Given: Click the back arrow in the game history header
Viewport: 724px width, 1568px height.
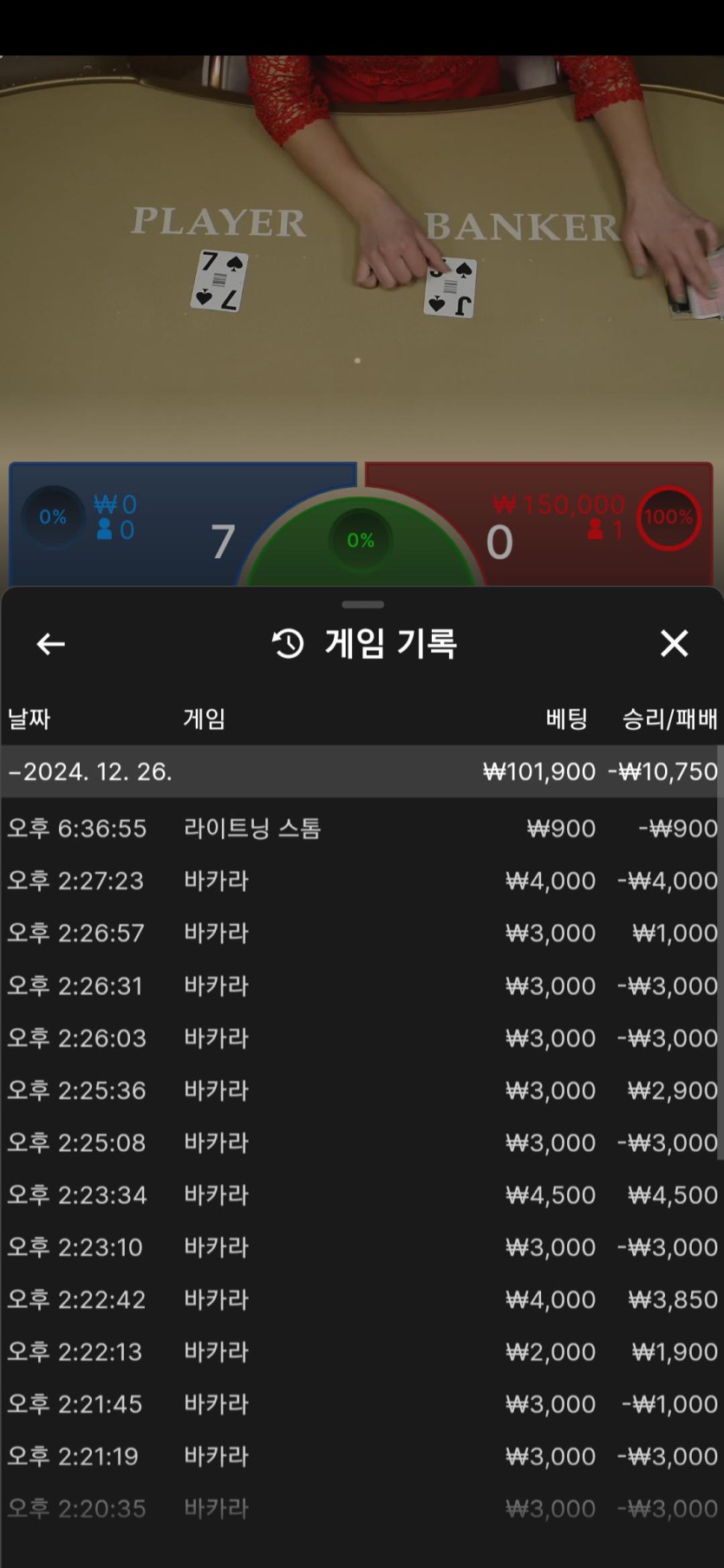Looking at the screenshot, I should (x=49, y=644).
